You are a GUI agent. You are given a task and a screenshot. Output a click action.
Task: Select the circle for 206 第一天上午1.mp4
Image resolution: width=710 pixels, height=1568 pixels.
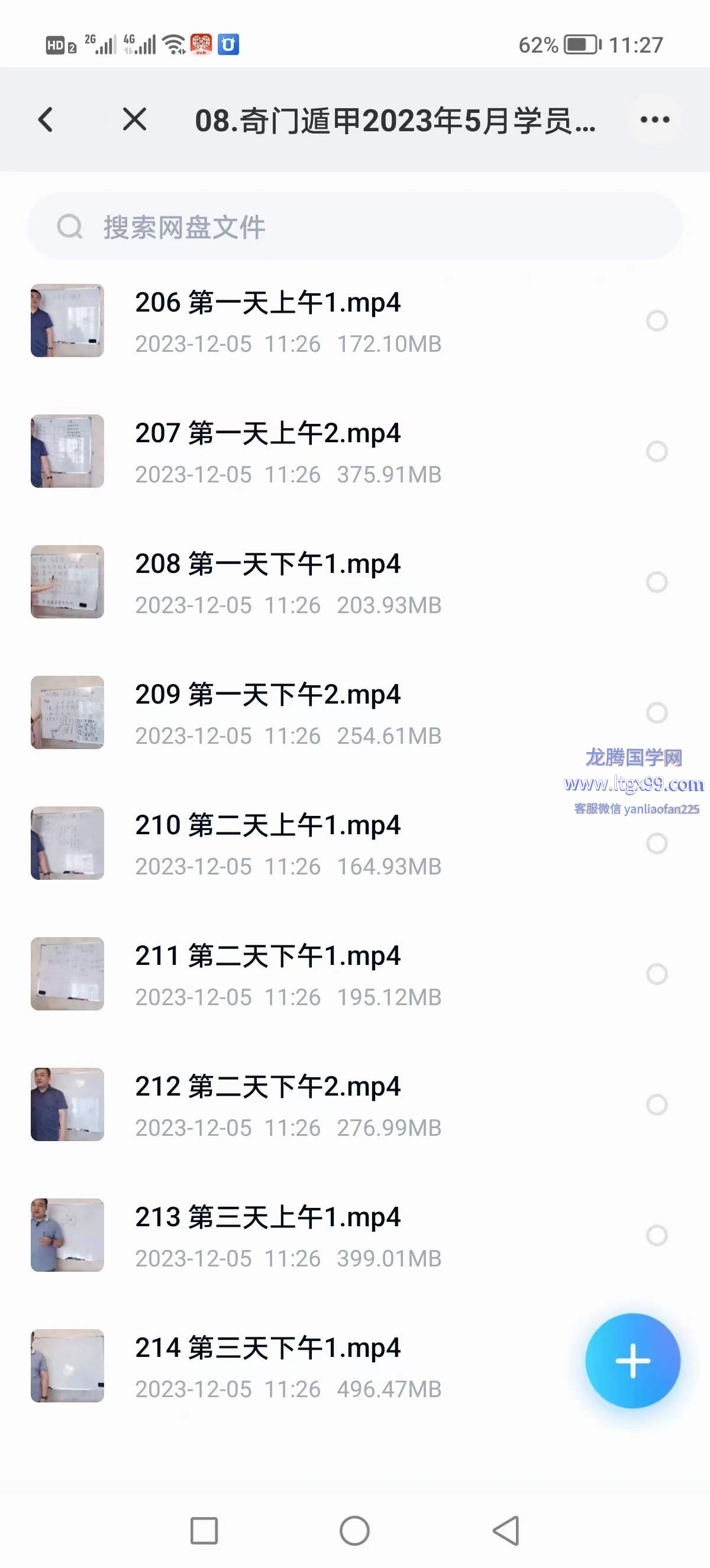(656, 321)
